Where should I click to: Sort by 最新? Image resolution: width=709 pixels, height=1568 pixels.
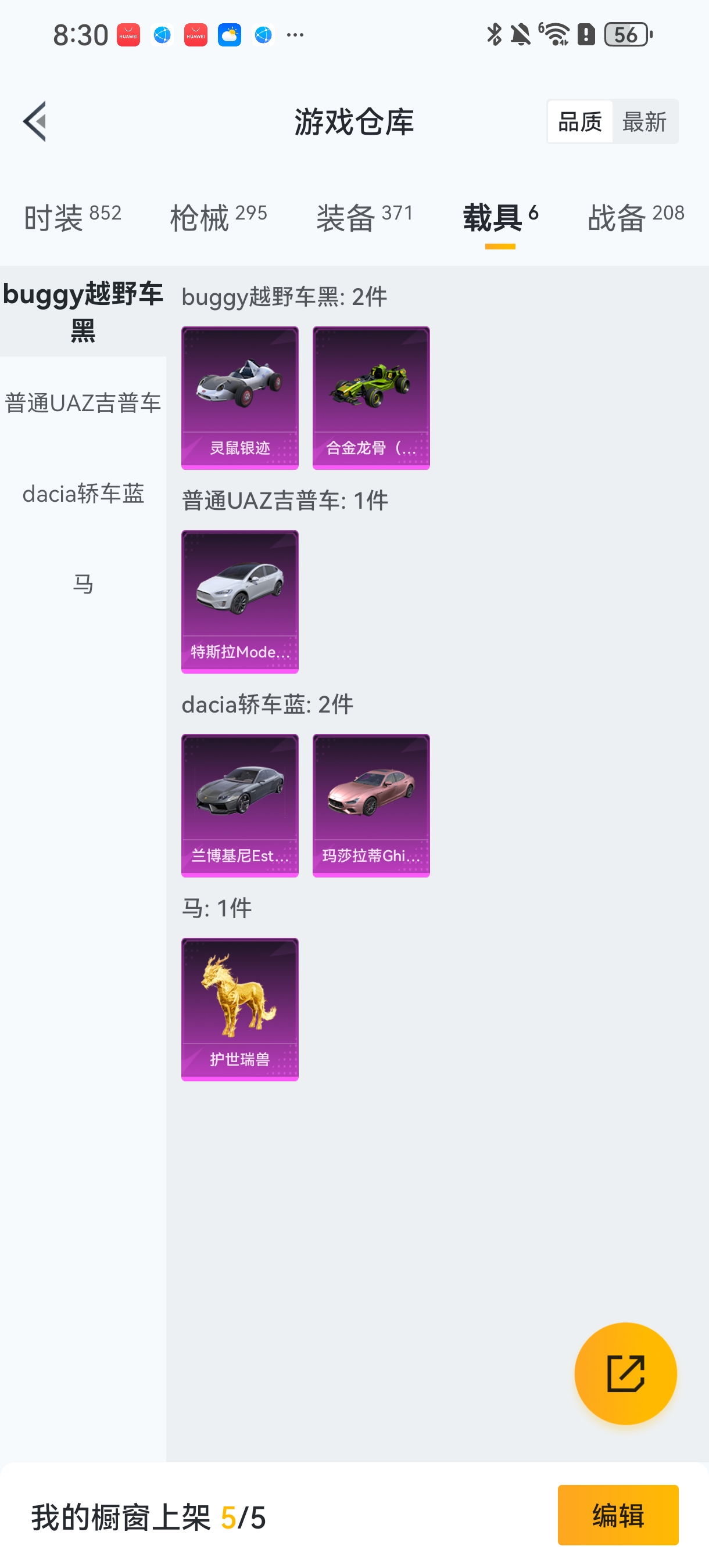click(644, 122)
